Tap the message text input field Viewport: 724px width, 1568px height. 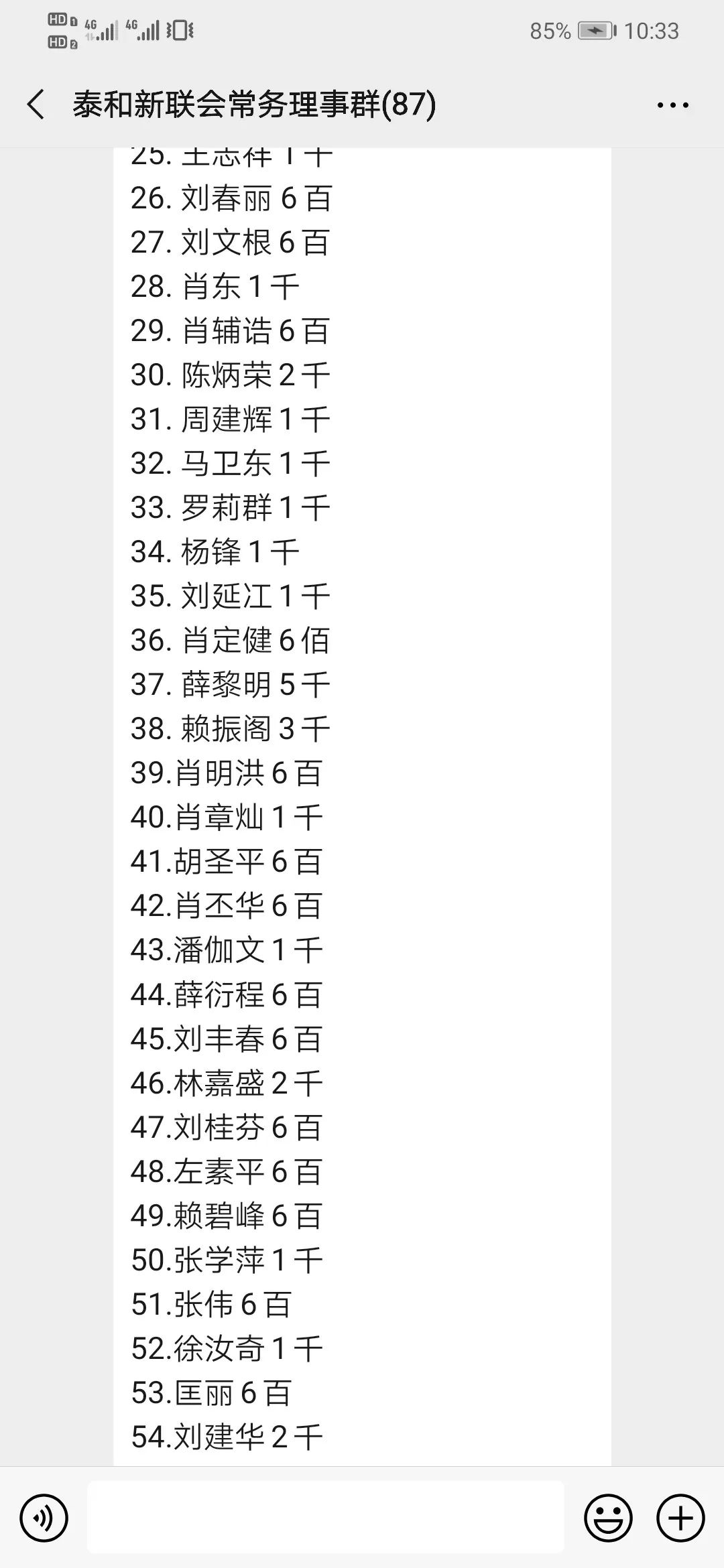pyautogui.click(x=326, y=1517)
